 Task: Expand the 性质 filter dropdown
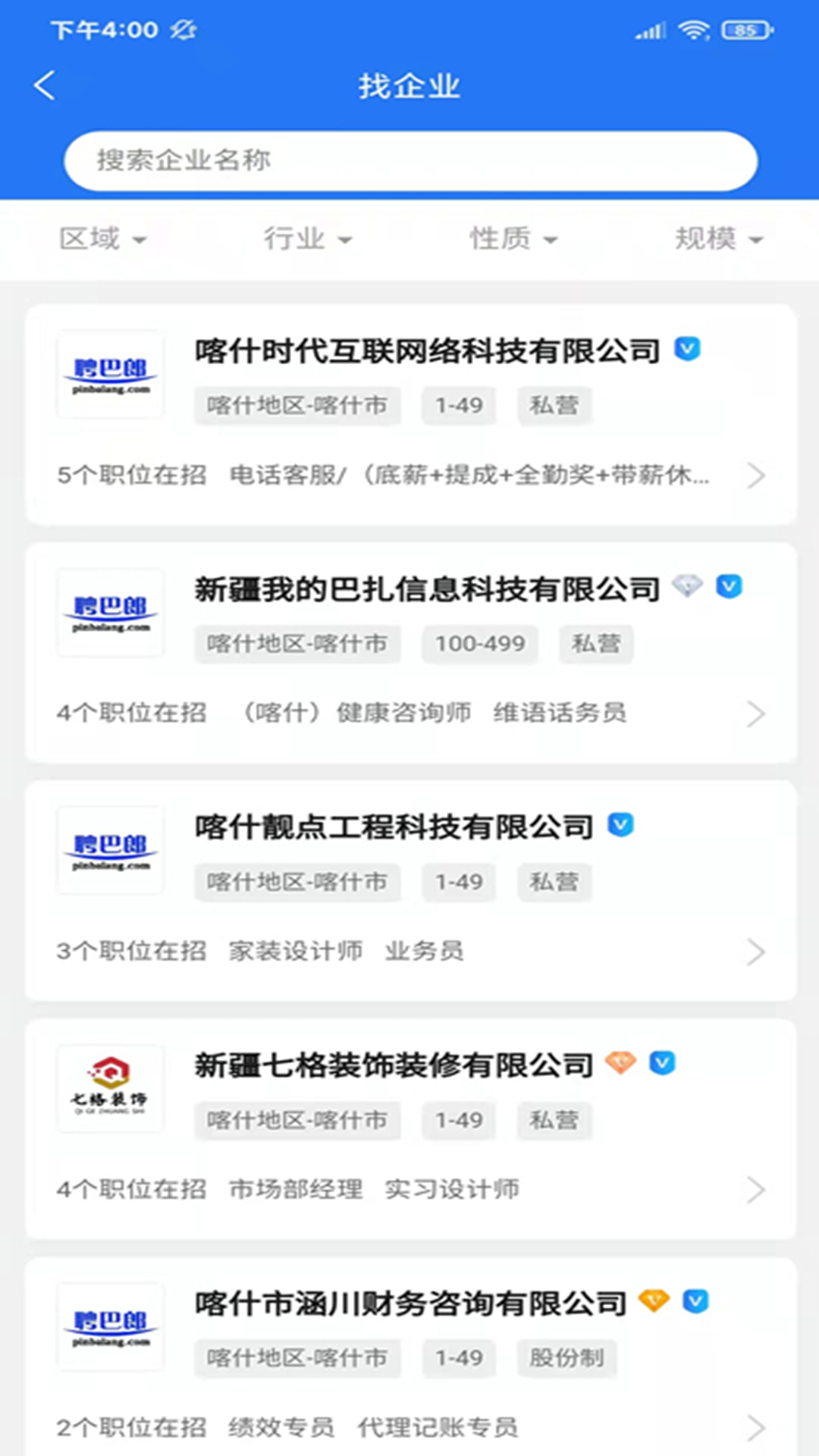[x=513, y=239]
